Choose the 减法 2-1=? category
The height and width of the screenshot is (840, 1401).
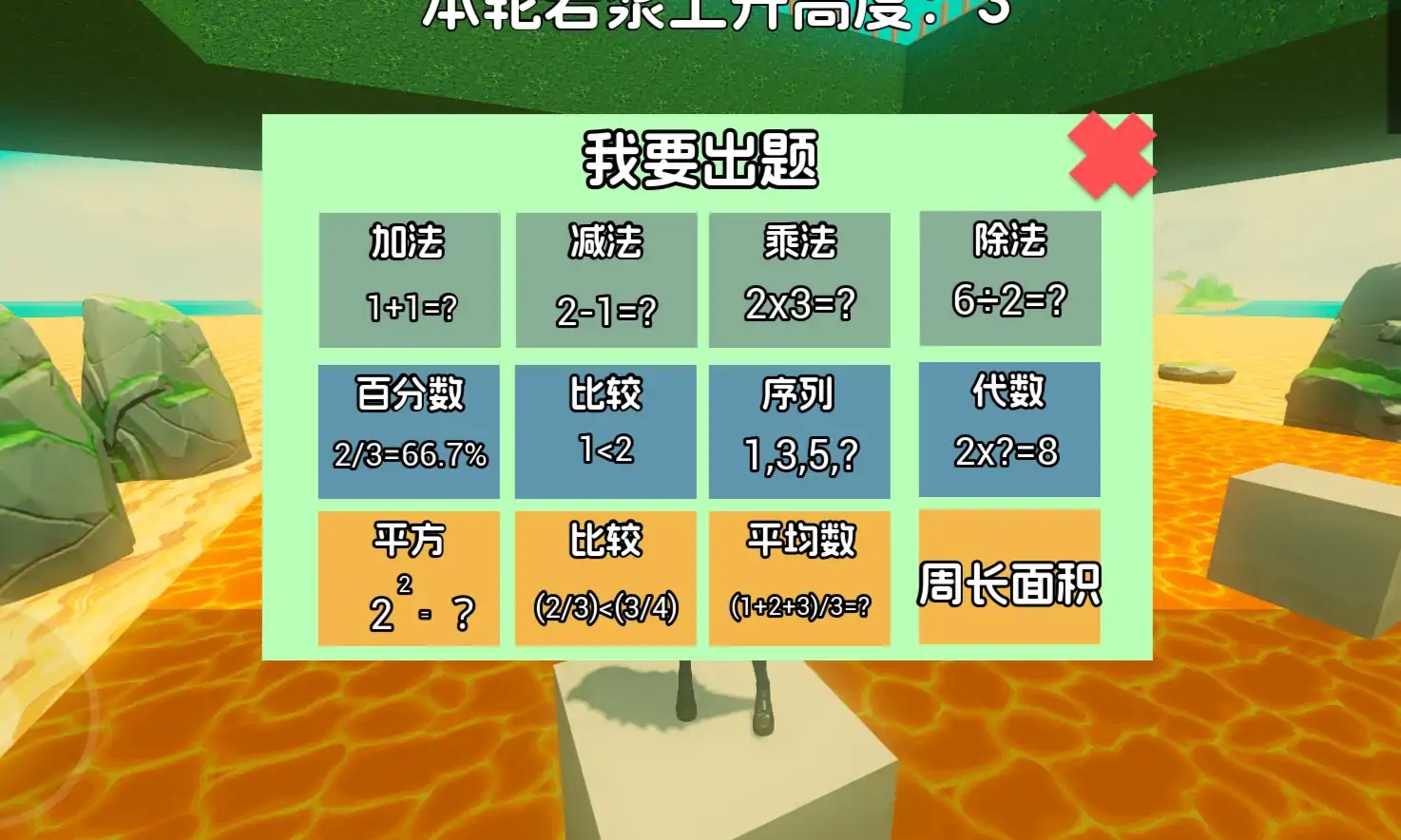[606, 279]
